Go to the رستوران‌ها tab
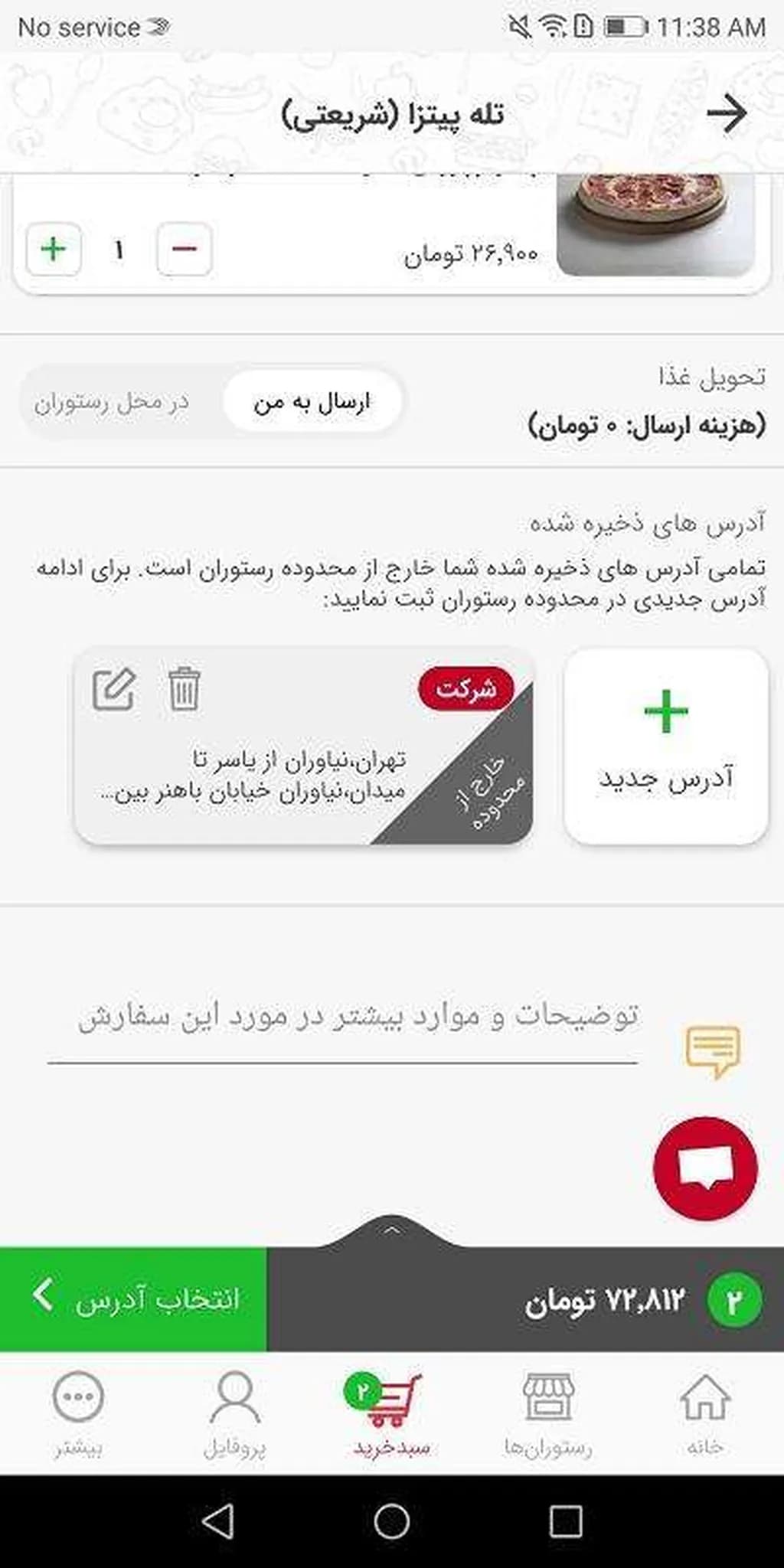This screenshot has width=784, height=1568. coord(548,1413)
